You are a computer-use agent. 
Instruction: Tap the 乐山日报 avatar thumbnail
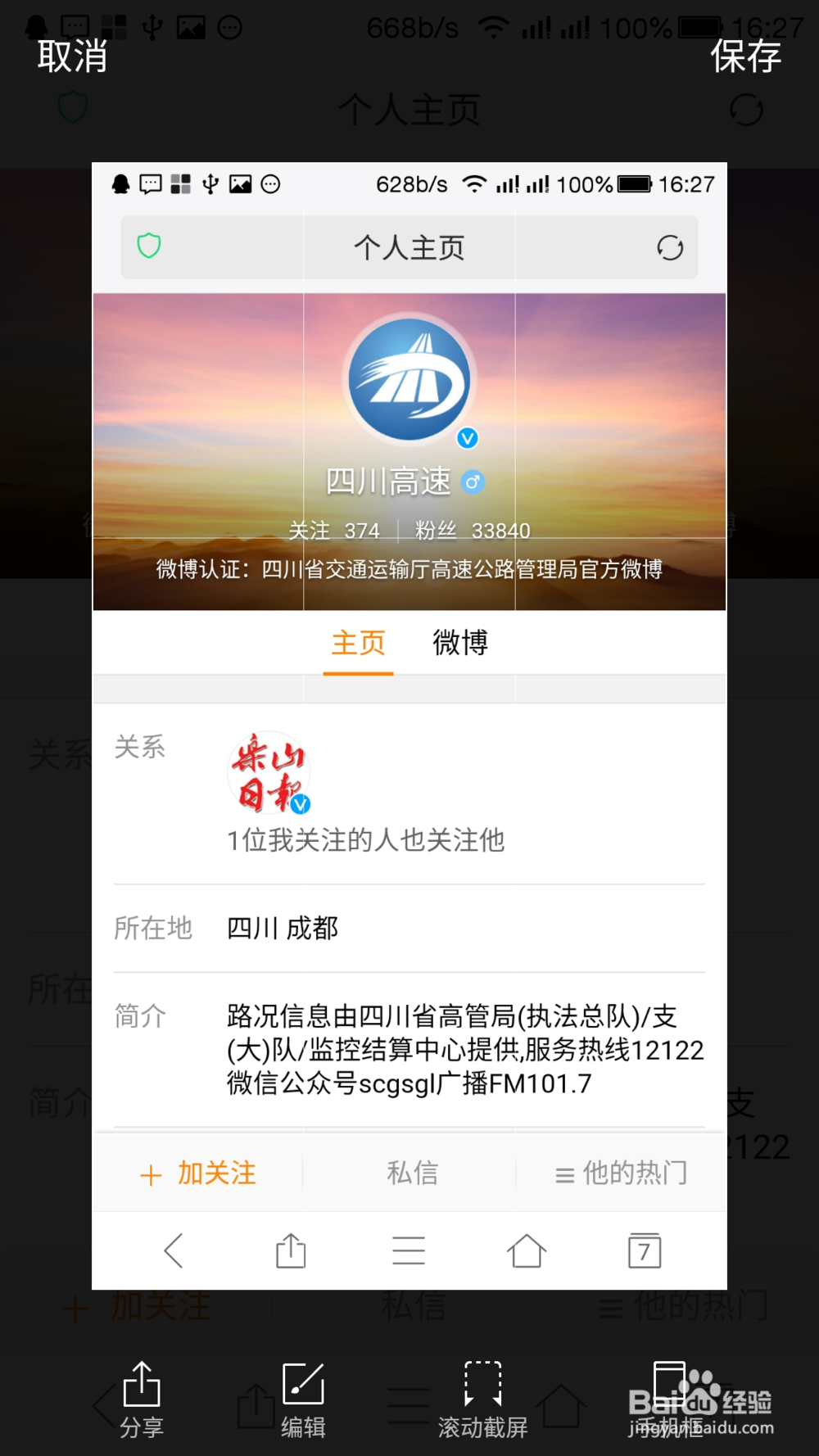(x=269, y=773)
